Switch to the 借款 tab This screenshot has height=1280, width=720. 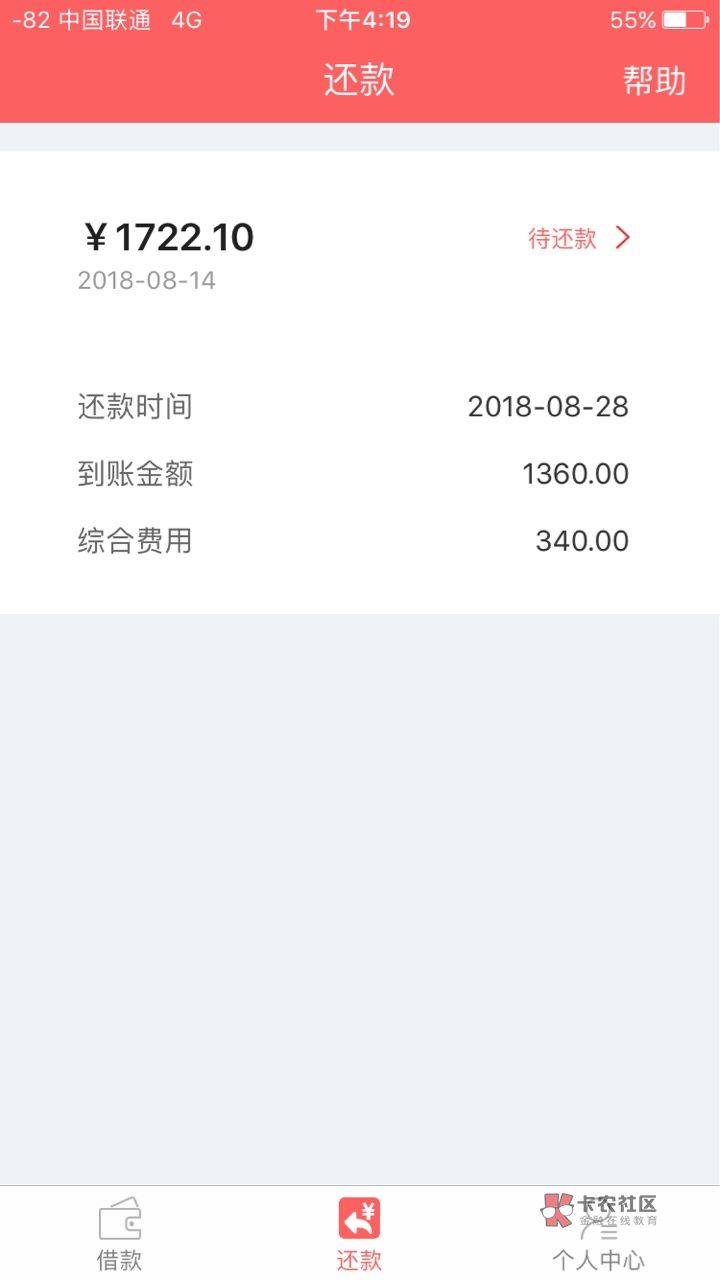tap(120, 1233)
